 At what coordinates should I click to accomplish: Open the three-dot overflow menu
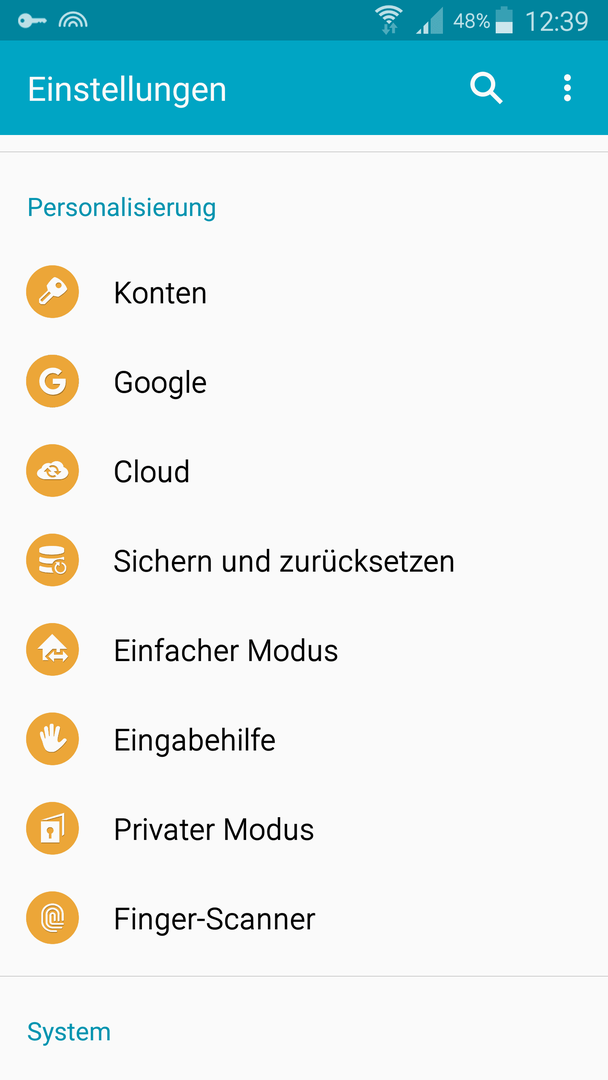567,89
